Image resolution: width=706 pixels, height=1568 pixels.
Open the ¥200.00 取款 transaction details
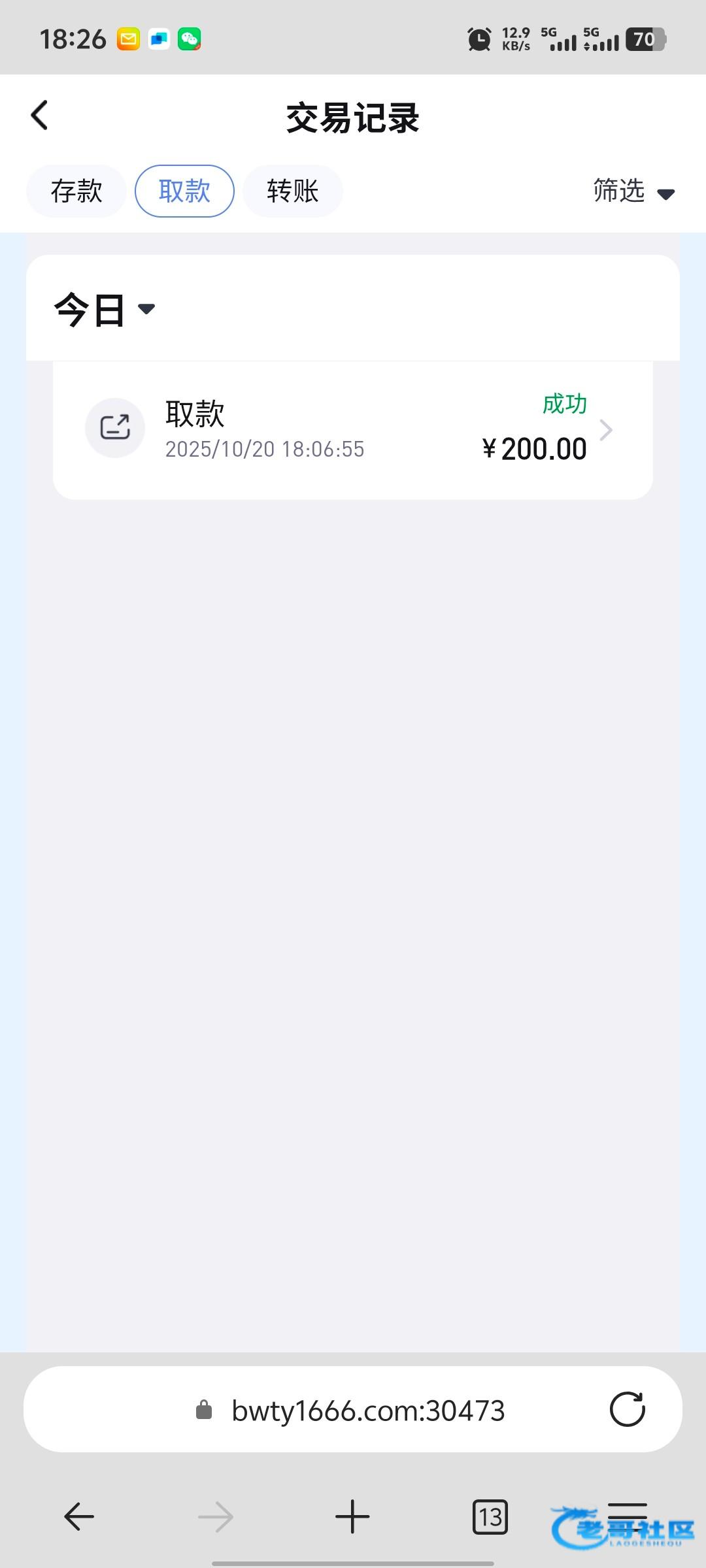[x=353, y=430]
